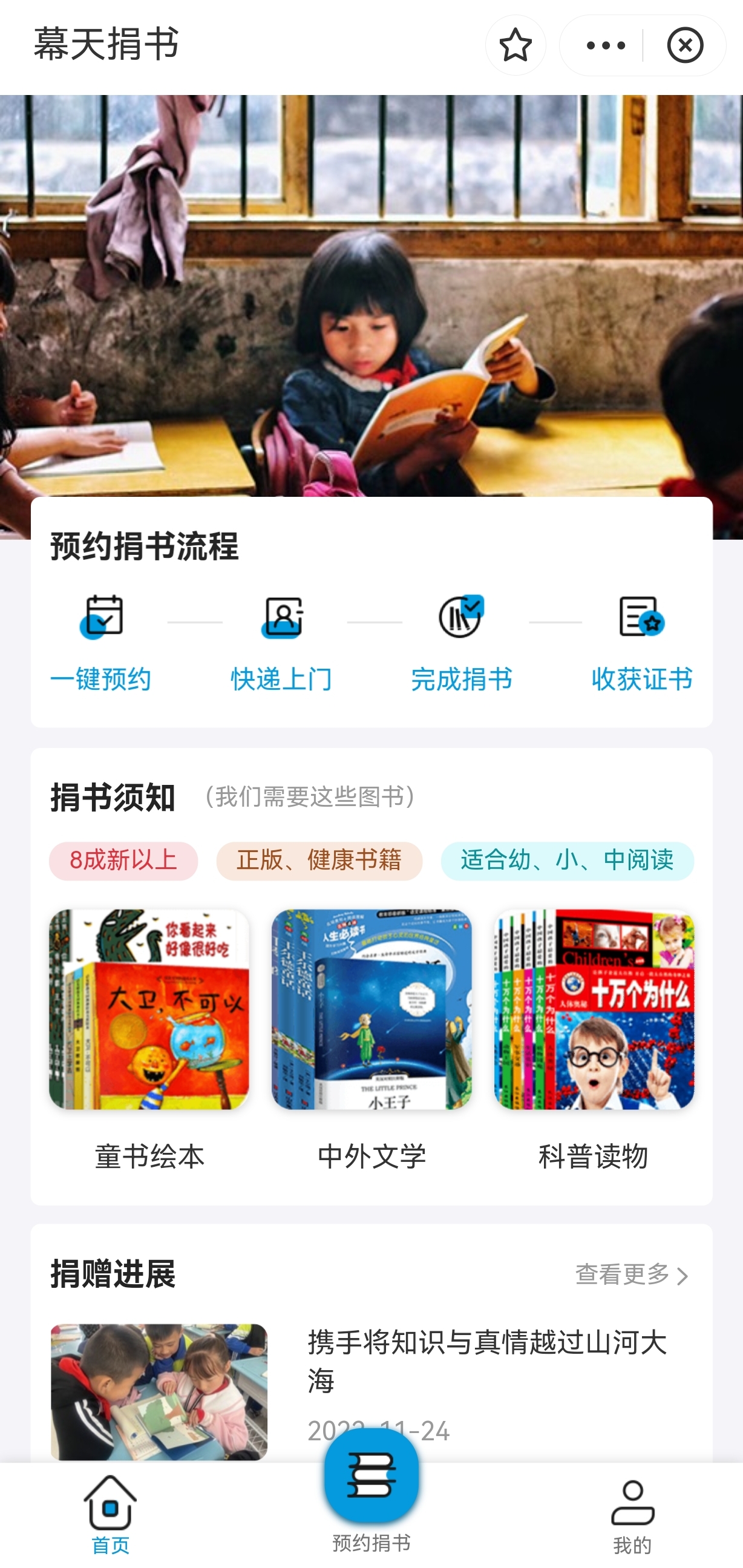This screenshot has width=743, height=1568.
Task: View more donation progress via 查看更多
Action: coord(631,1274)
